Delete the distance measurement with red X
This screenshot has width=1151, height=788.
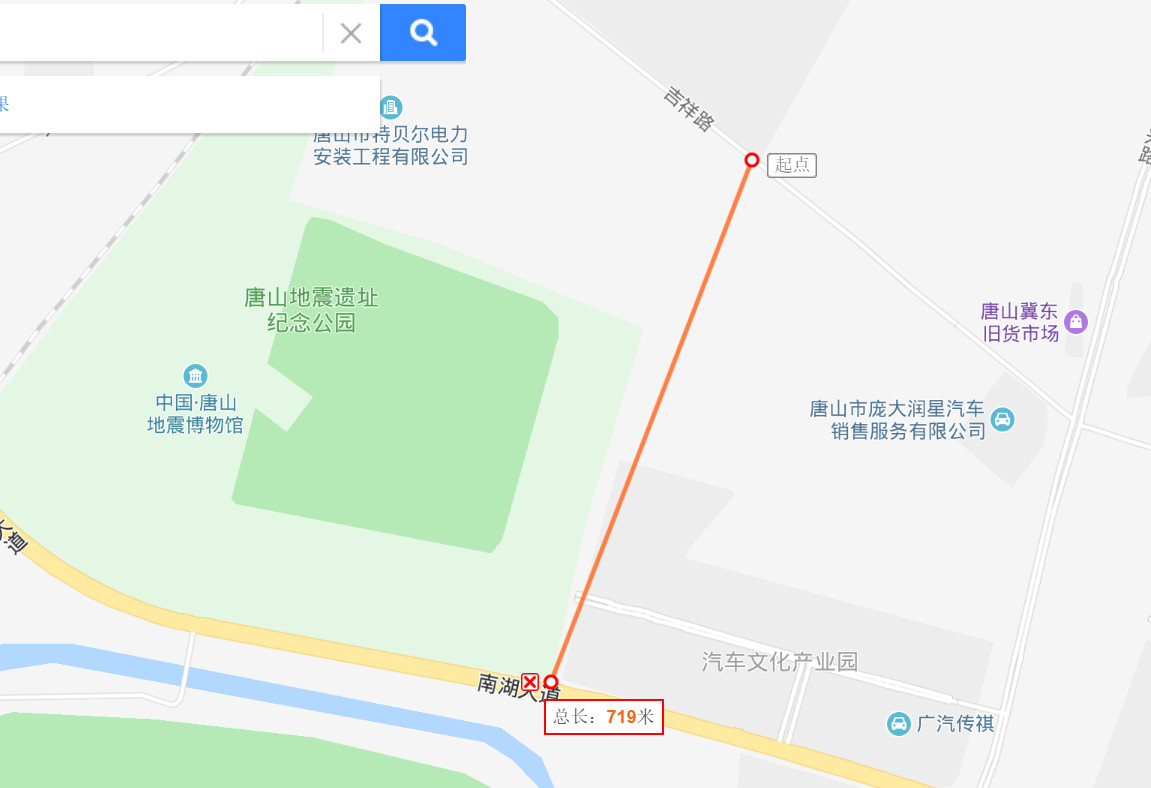pyautogui.click(x=530, y=682)
